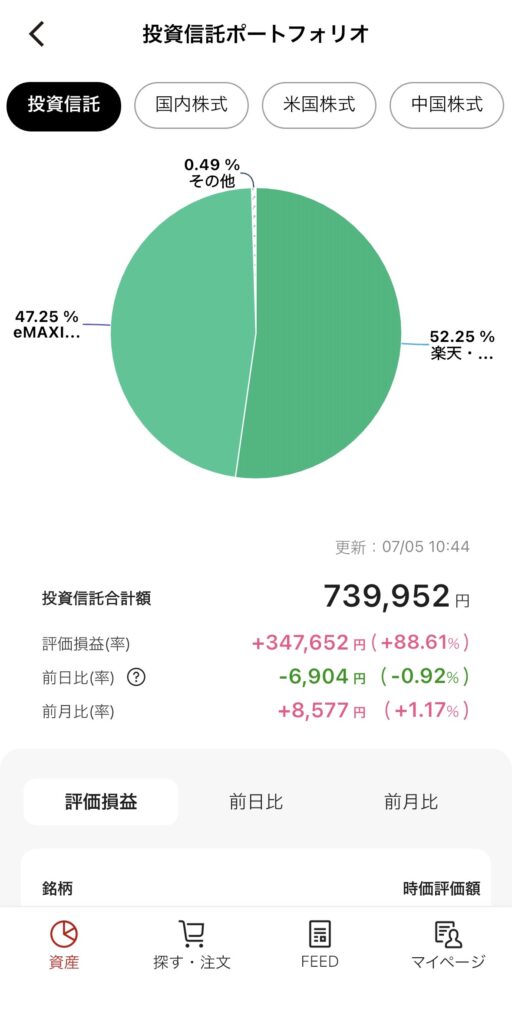The width and height of the screenshot is (512, 1024).
Task: Open the FEED tab
Action: click(x=320, y=945)
